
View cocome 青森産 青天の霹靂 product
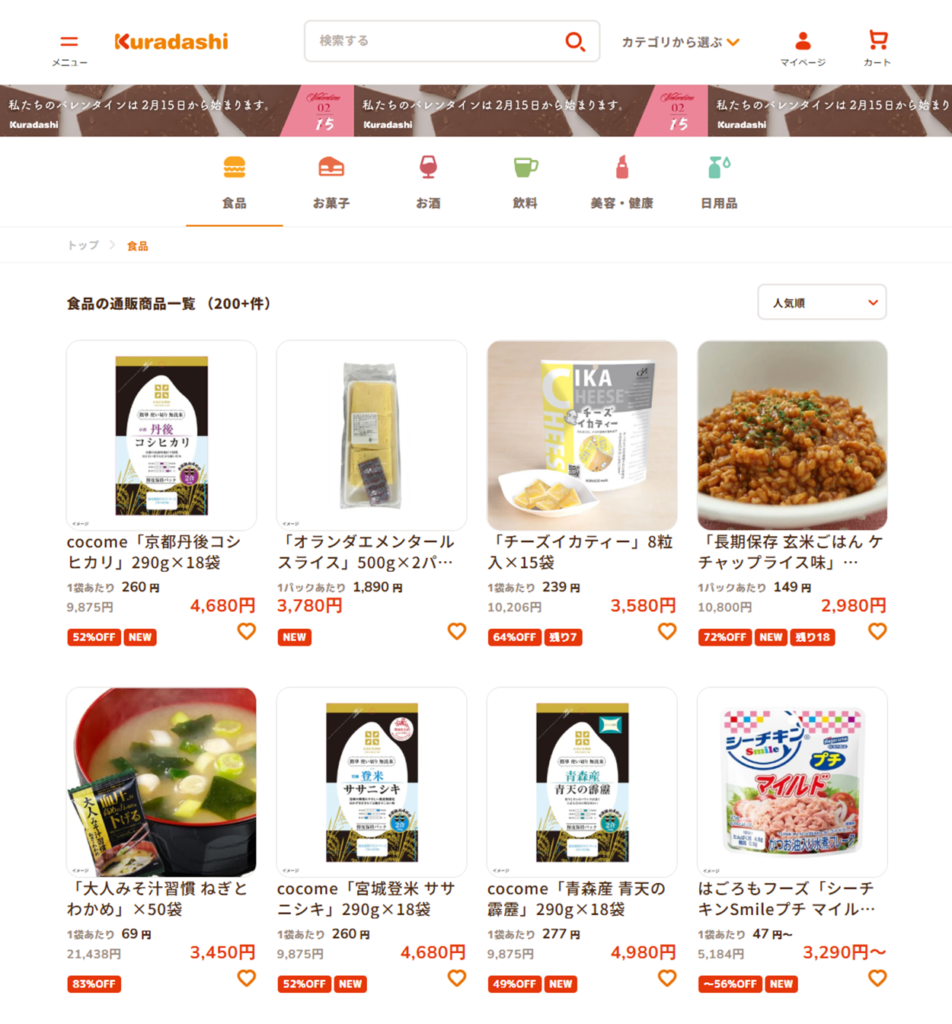point(582,782)
